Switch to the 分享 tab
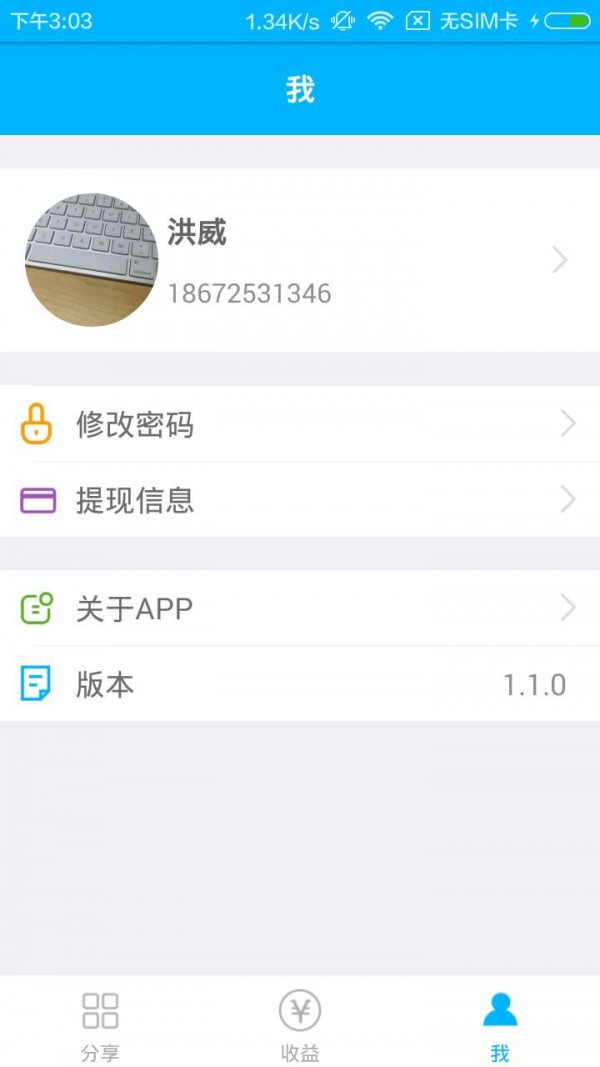Image resolution: width=600 pixels, height=1067 pixels. [x=100, y=1024]
